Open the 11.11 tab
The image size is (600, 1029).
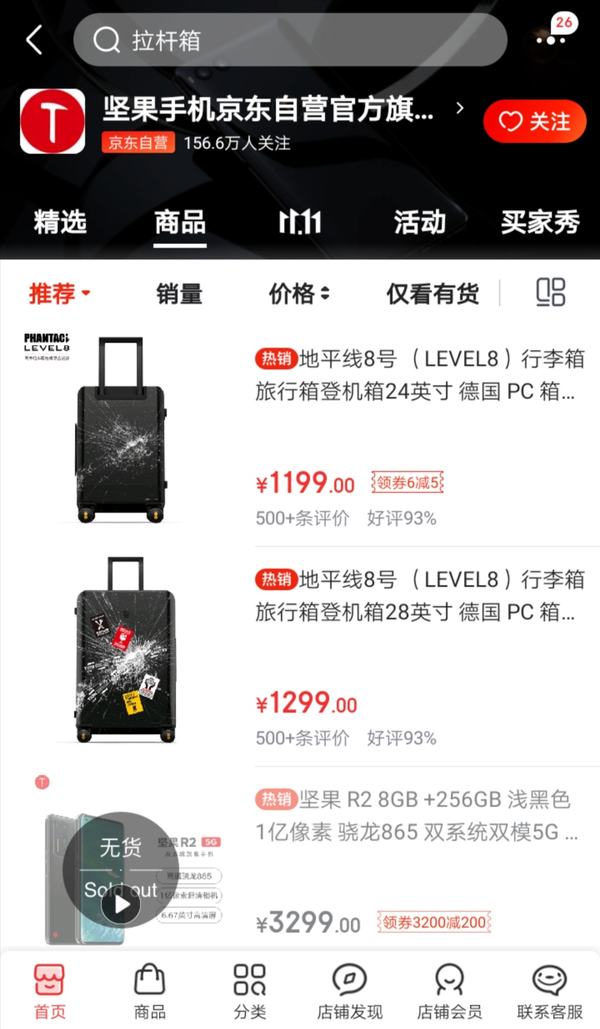[x=299, y=221]
